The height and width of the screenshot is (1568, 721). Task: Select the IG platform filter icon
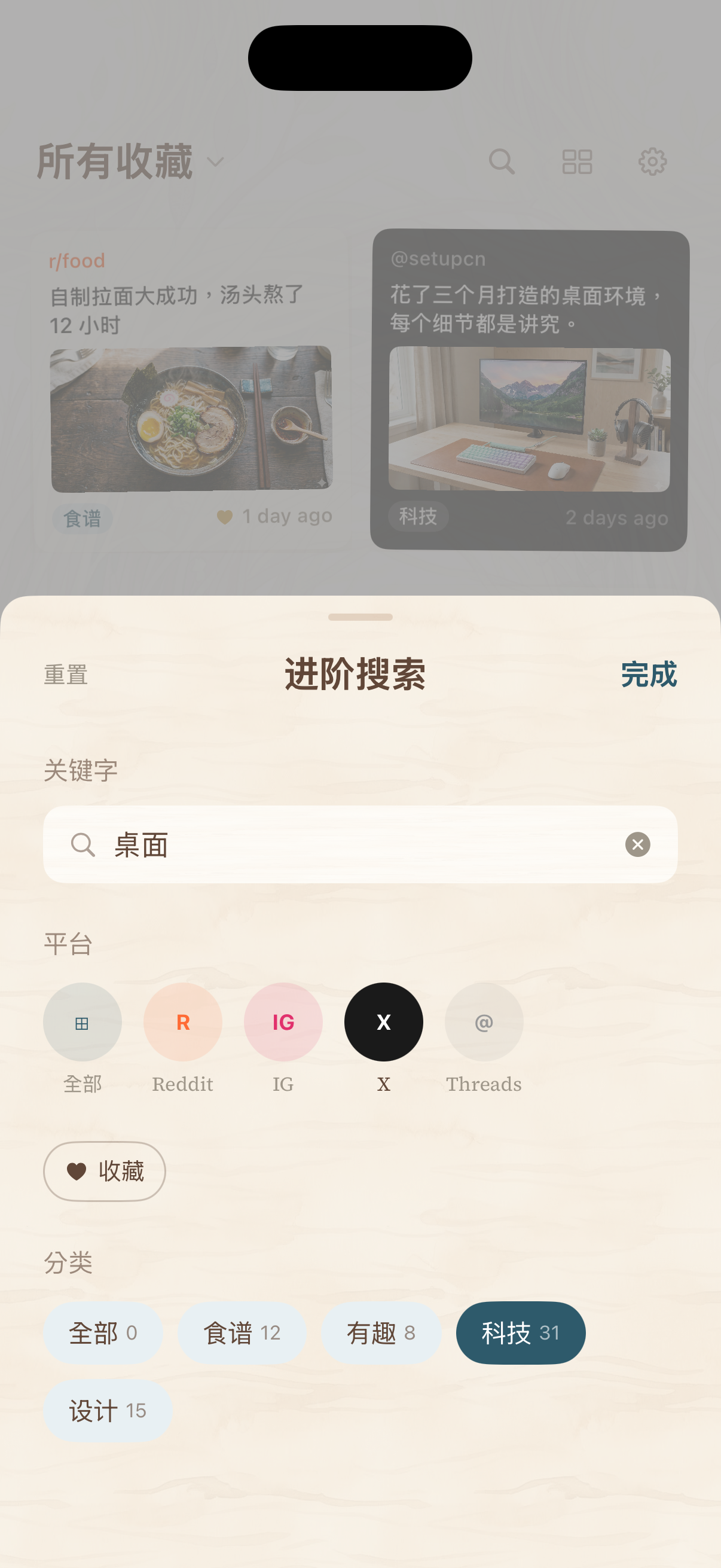click(x=283, y=1022)
